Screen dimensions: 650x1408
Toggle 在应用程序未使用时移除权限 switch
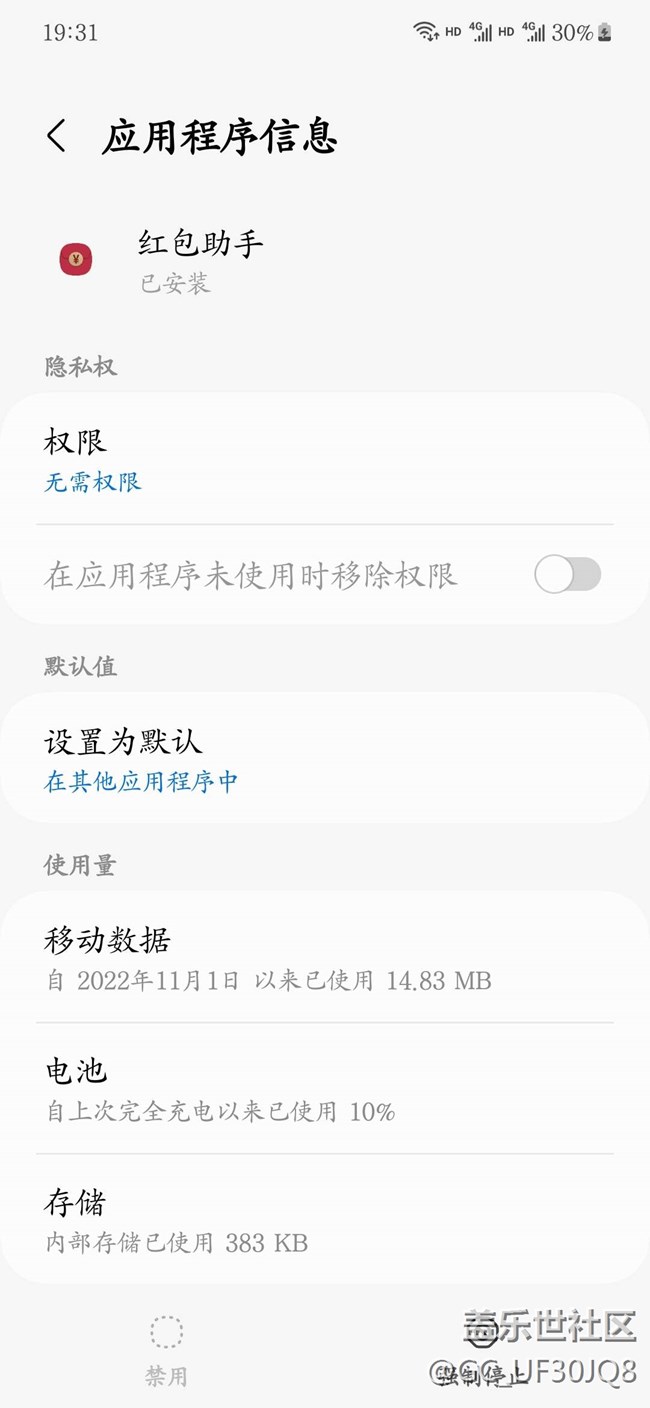point(567,575)
